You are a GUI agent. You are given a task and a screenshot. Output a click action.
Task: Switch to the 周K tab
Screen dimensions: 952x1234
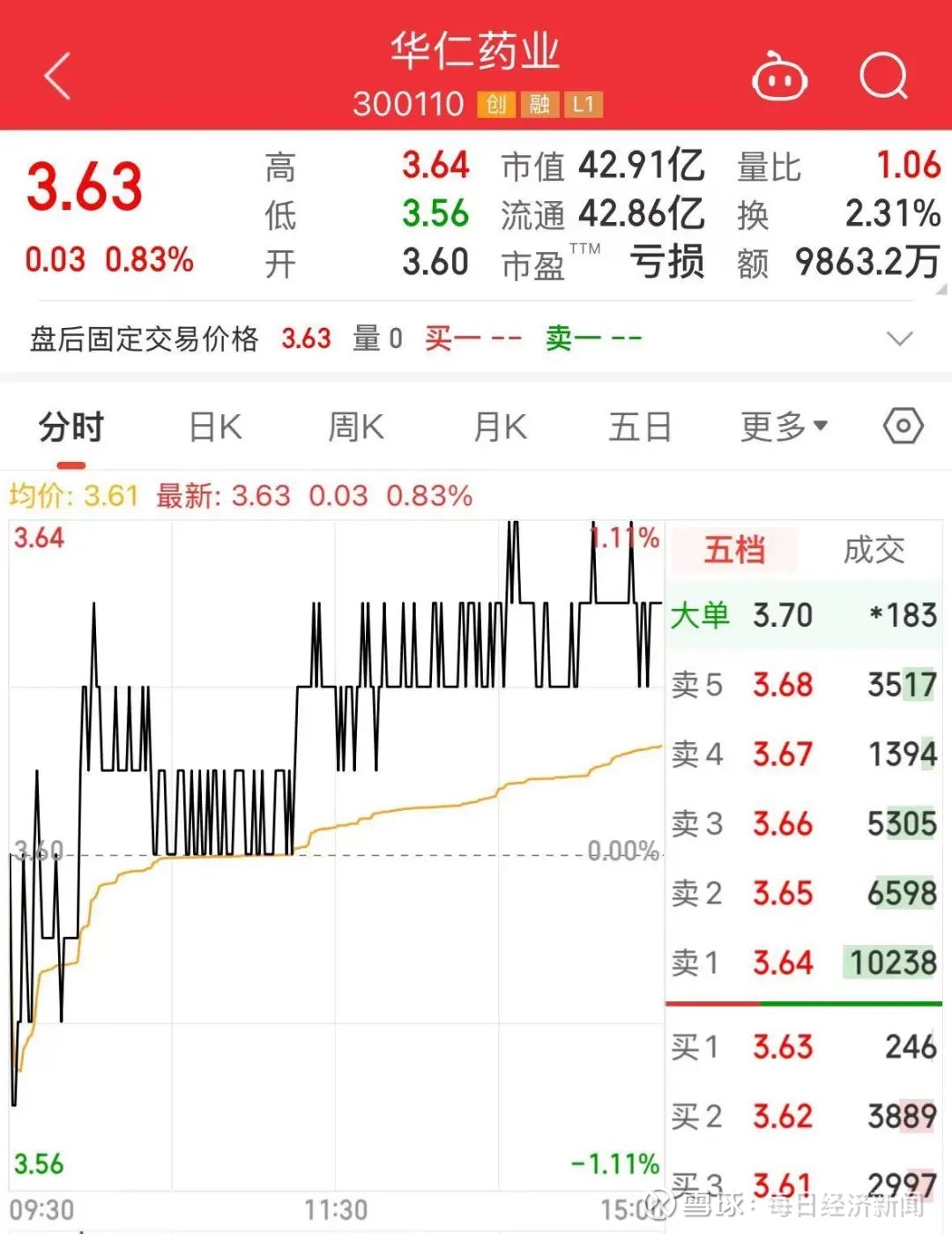(356, 427)
